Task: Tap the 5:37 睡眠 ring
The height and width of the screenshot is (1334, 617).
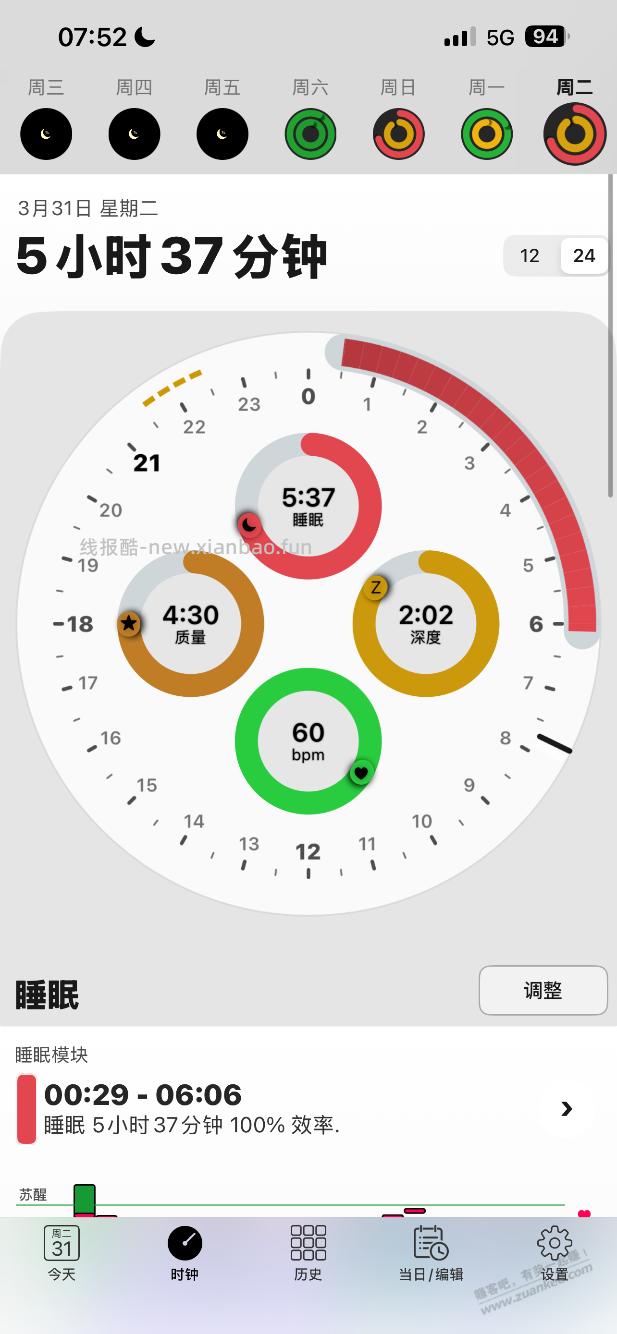Action: click(x=308, y=506)
